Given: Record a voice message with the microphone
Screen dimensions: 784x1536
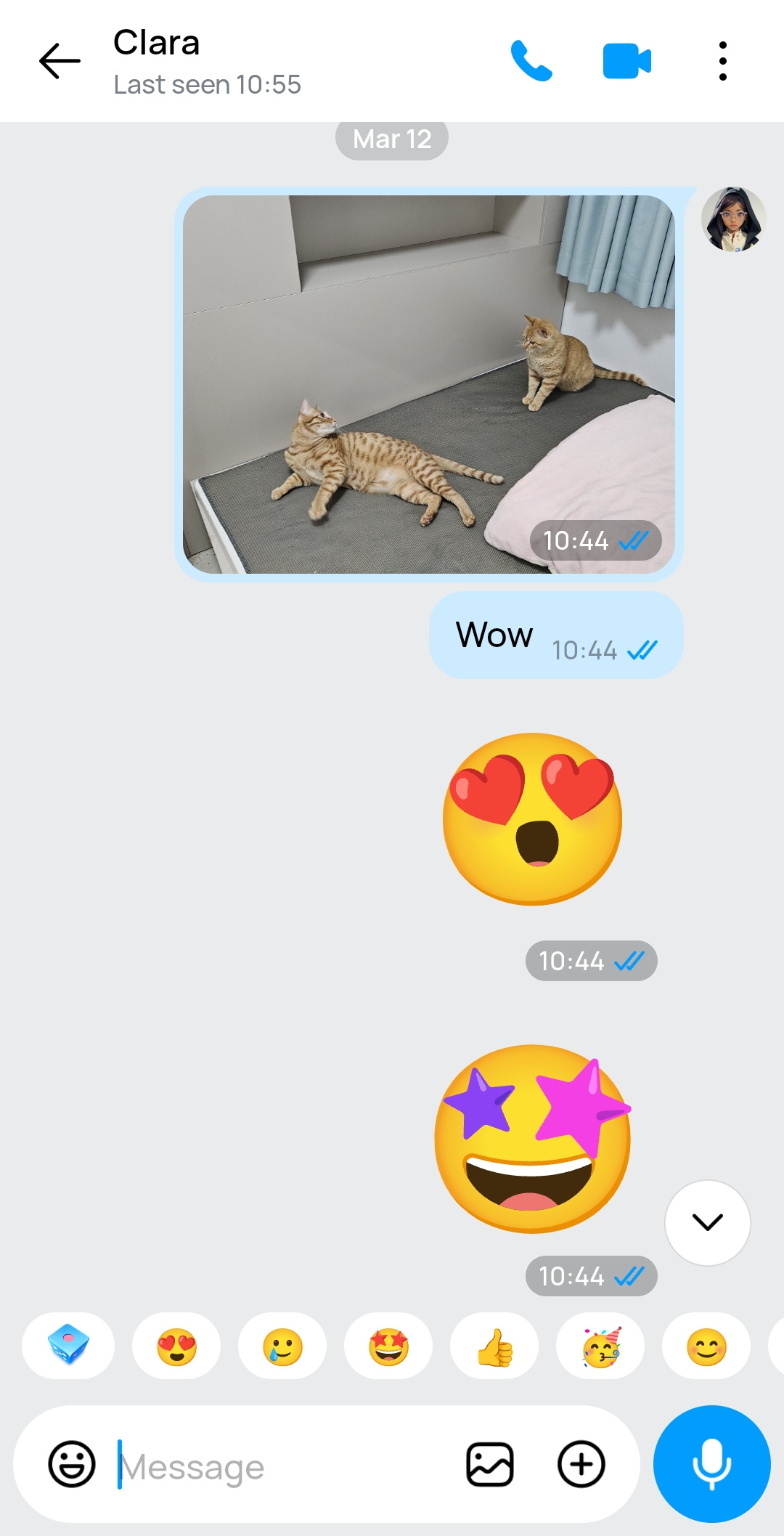Looking at the screenshot, I should (711, 1464).
